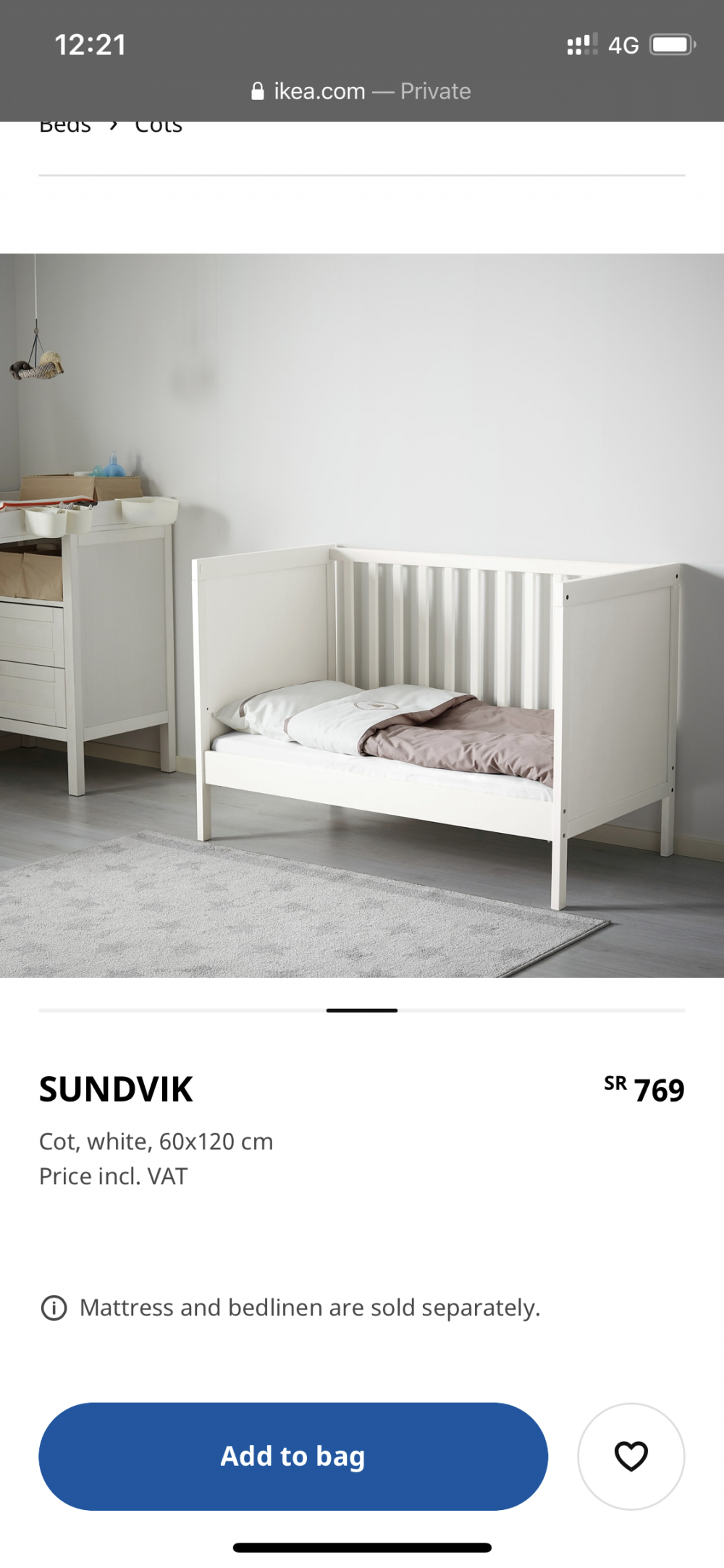
Task: Open the SUNDVIK cot product photo
Action: point(362,615)
